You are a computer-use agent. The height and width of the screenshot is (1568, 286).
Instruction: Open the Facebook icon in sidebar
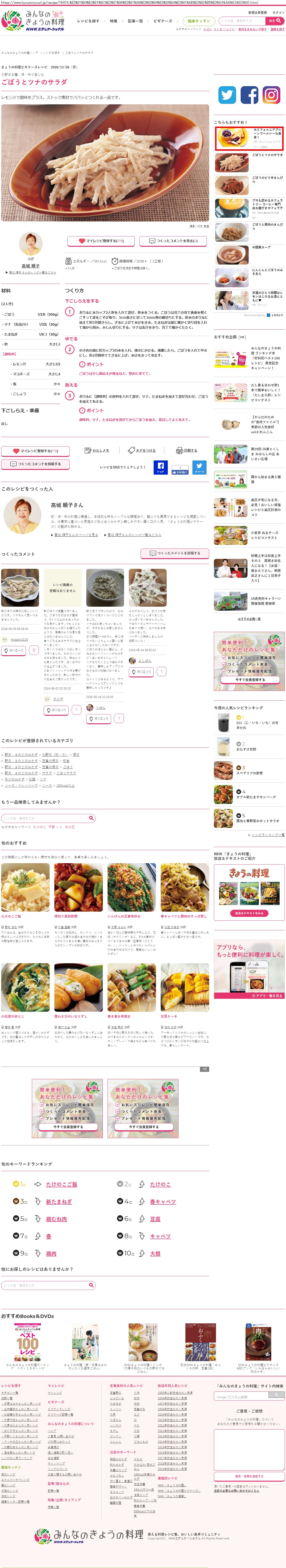249,95
